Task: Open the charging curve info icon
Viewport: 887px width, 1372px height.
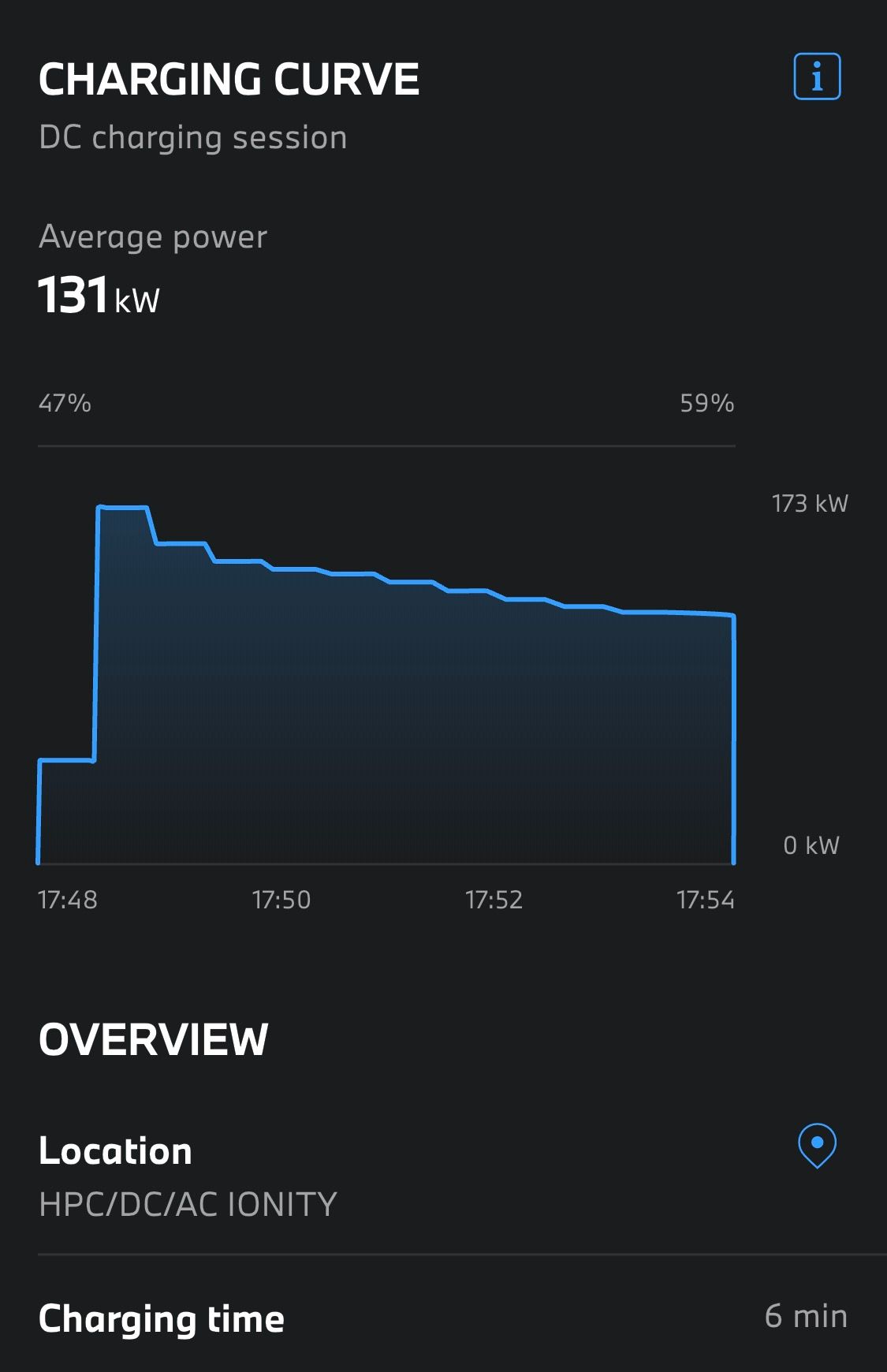Action: coord(817,76)
